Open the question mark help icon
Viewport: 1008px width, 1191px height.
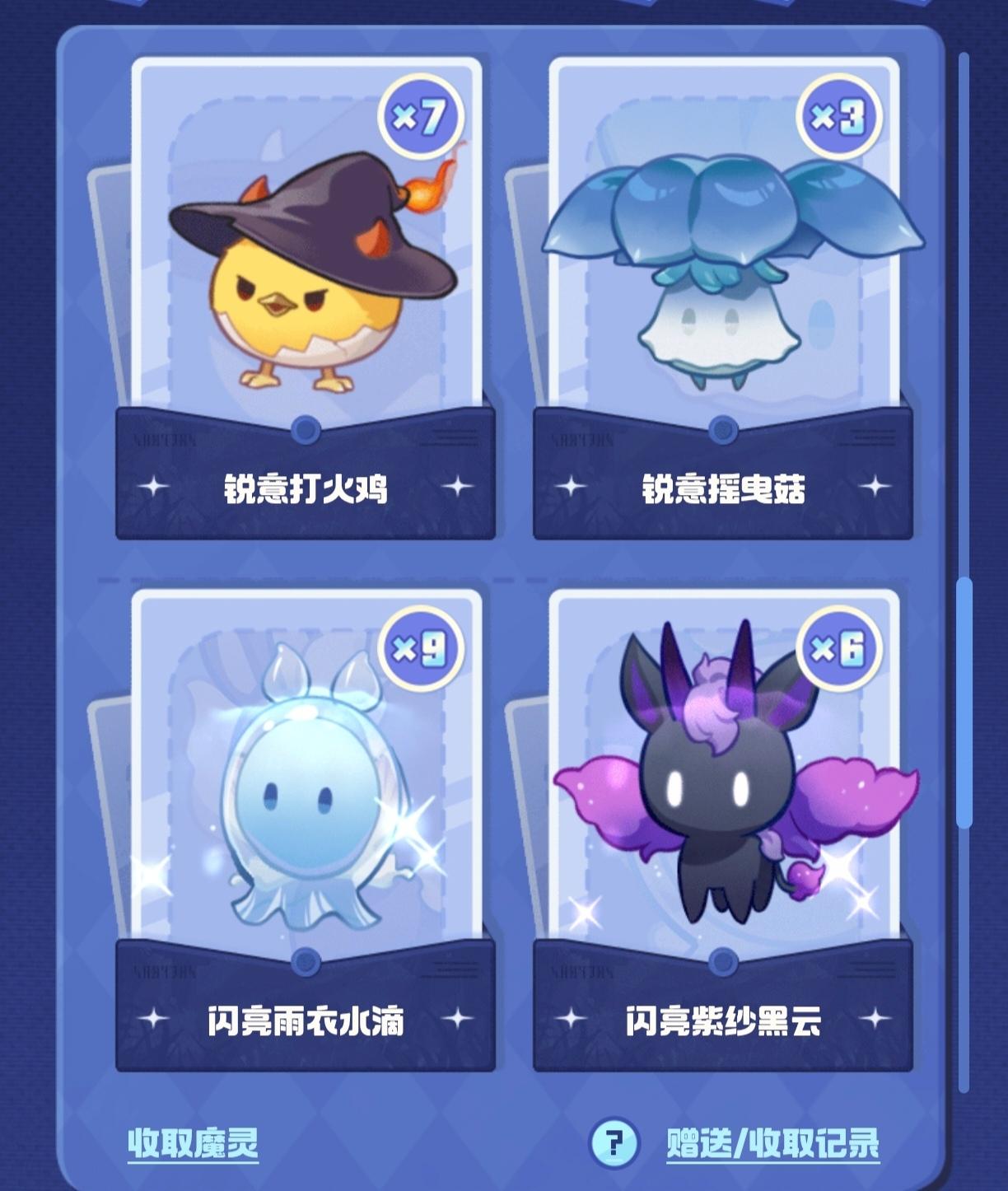coord(614,1142)
